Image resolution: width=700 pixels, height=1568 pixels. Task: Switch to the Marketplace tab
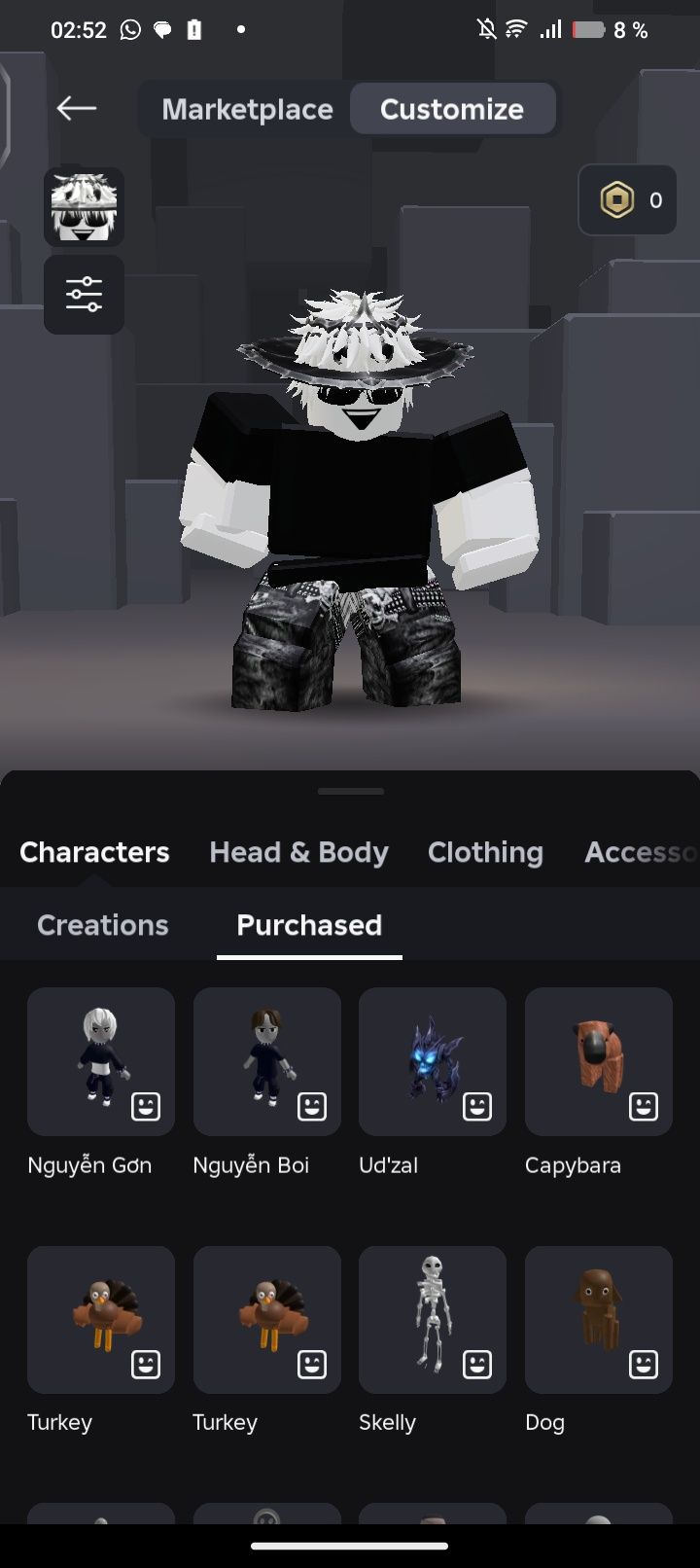click(247, 109)
